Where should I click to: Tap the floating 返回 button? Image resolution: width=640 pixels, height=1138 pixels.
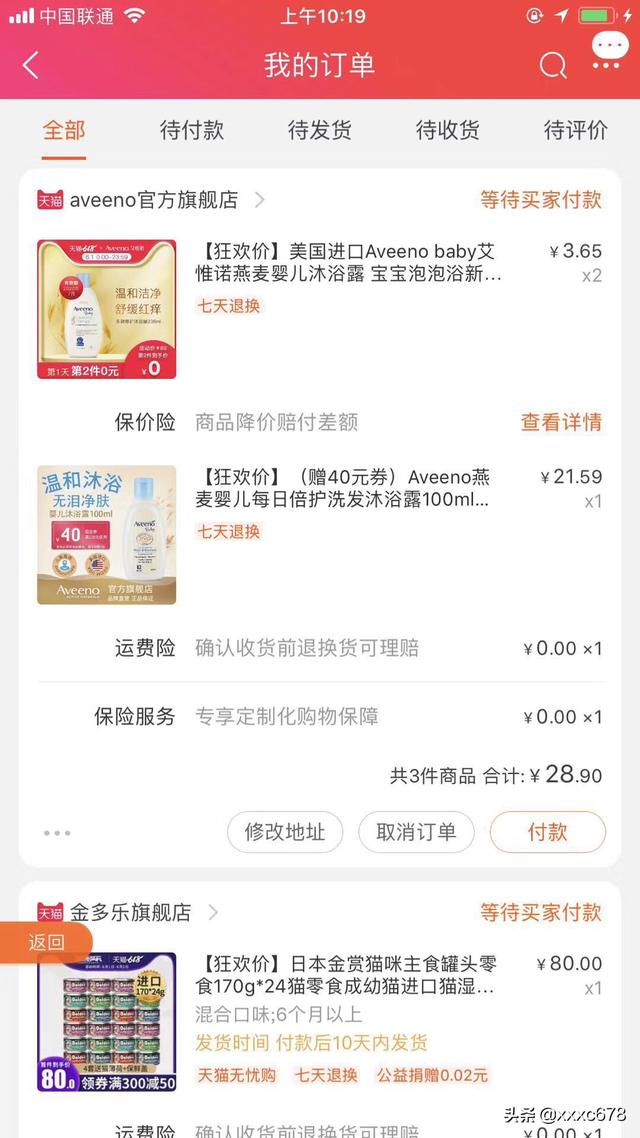[46, 942]
